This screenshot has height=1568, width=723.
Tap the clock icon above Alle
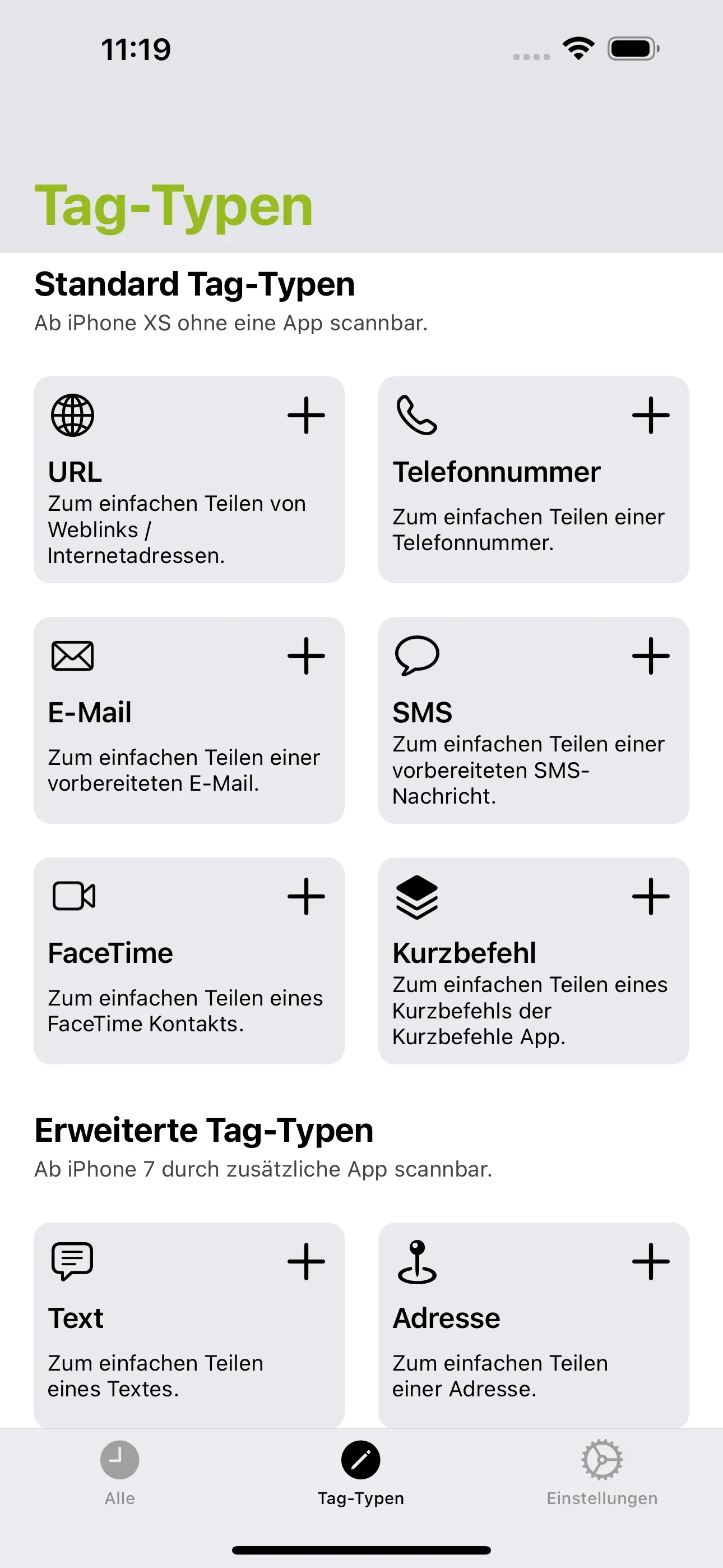point(119,1459)
